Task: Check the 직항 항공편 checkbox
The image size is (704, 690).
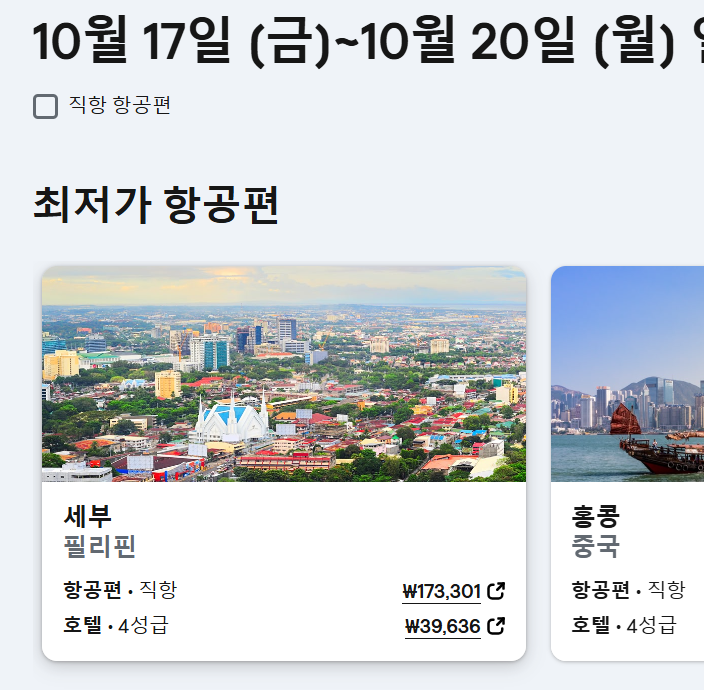Action: click(x=46, y=106)
